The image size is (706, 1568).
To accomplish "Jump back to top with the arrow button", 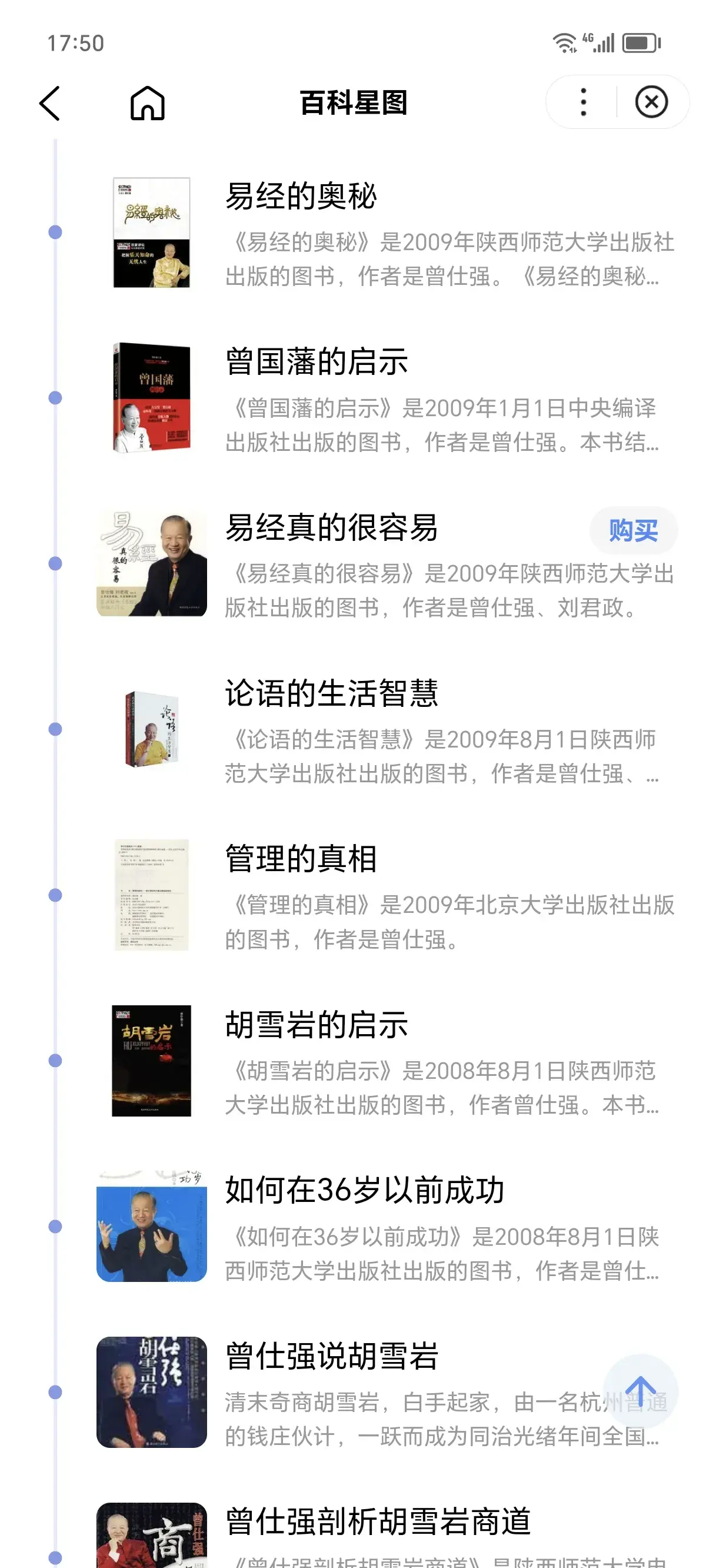I will click(640, 1391).
